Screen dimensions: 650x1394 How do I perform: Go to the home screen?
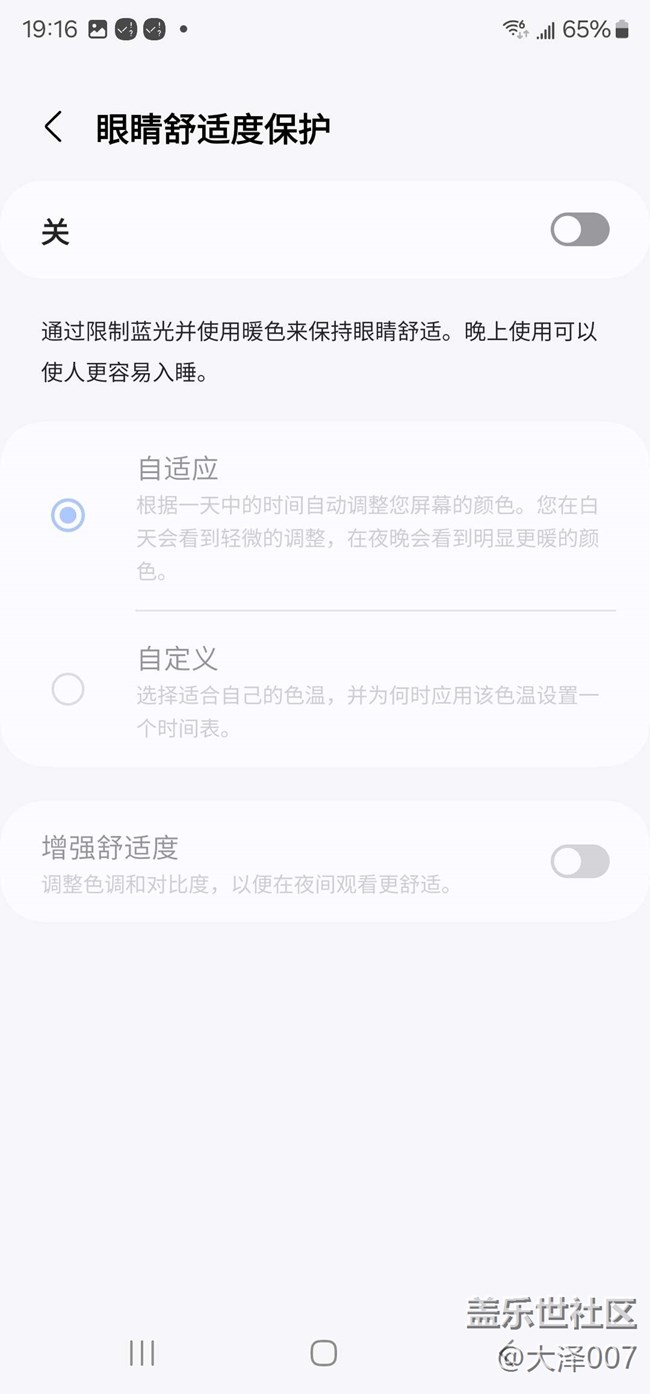[x=323, y=1353]
